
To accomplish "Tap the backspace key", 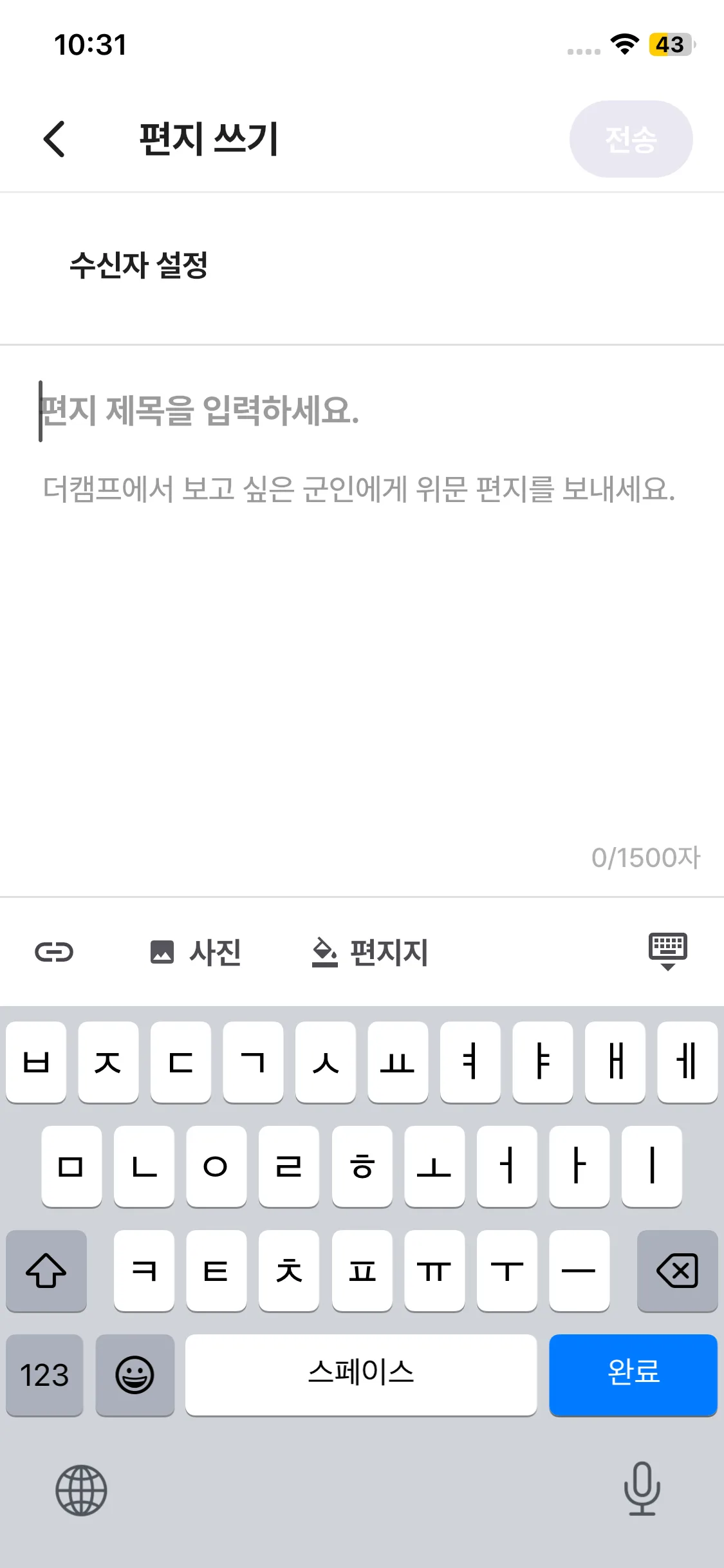I will (x=677, y=1271).
